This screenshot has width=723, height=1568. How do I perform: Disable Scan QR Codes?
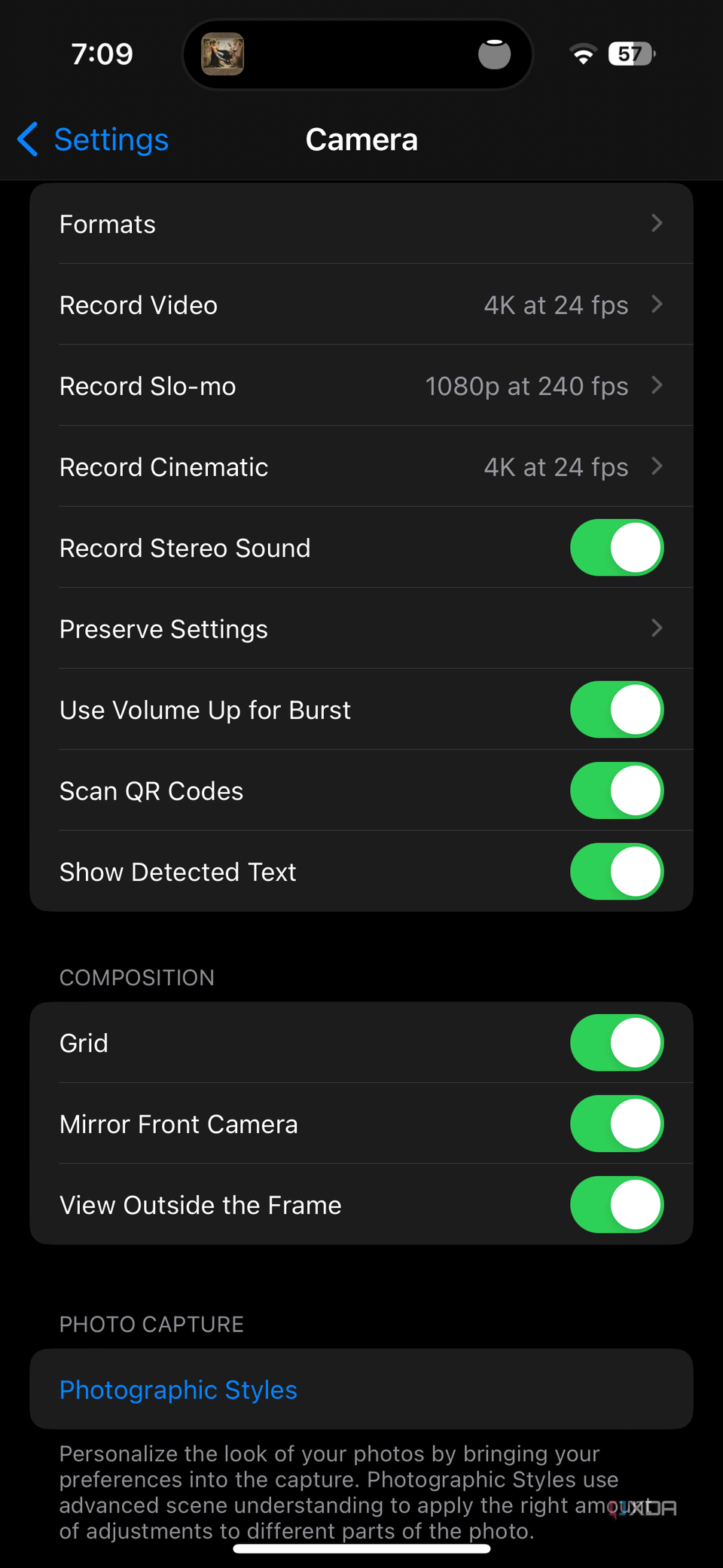pyautogui.click(x=616, y=790)
